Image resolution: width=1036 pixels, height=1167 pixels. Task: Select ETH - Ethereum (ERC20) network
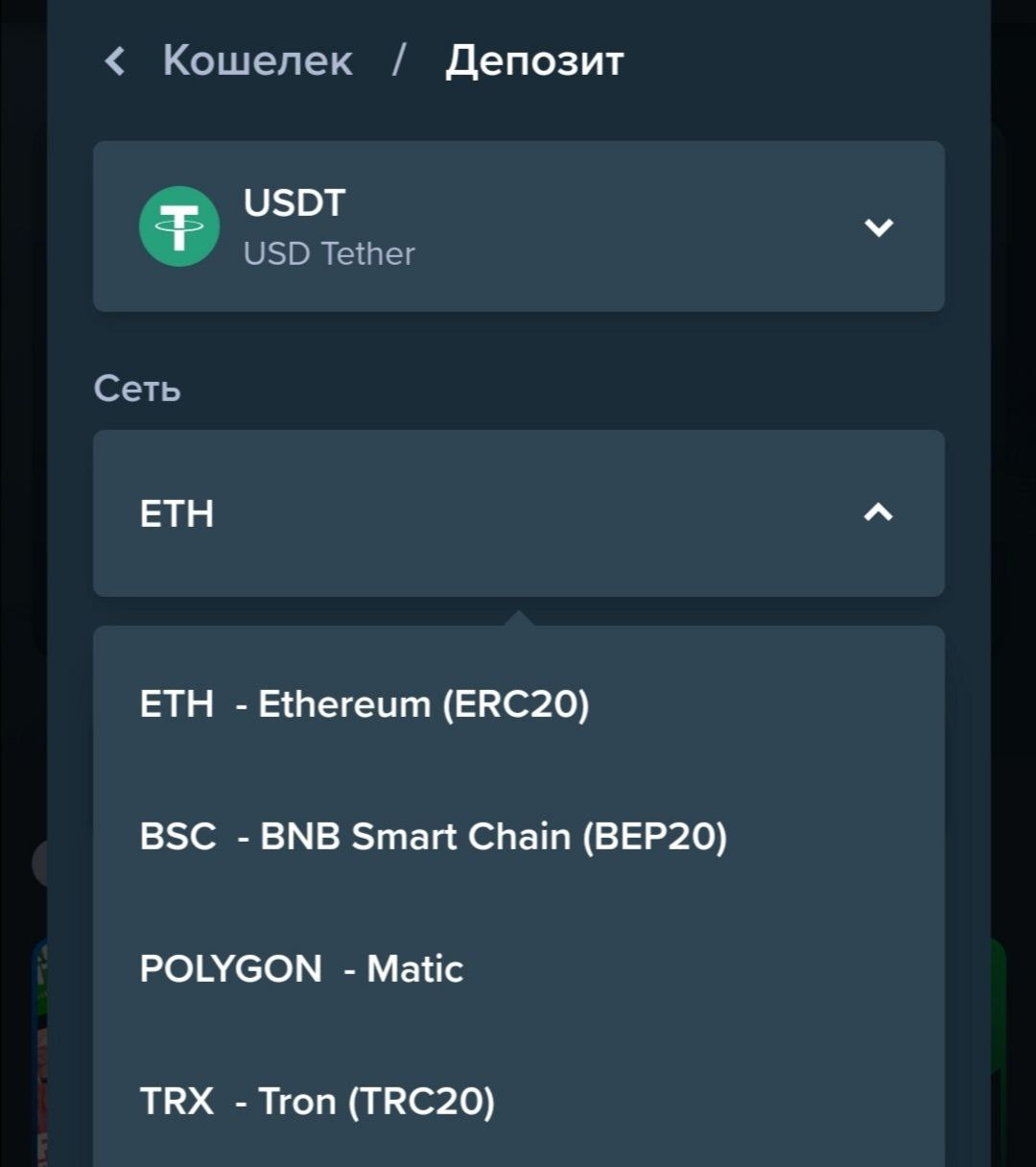(365, 703)
